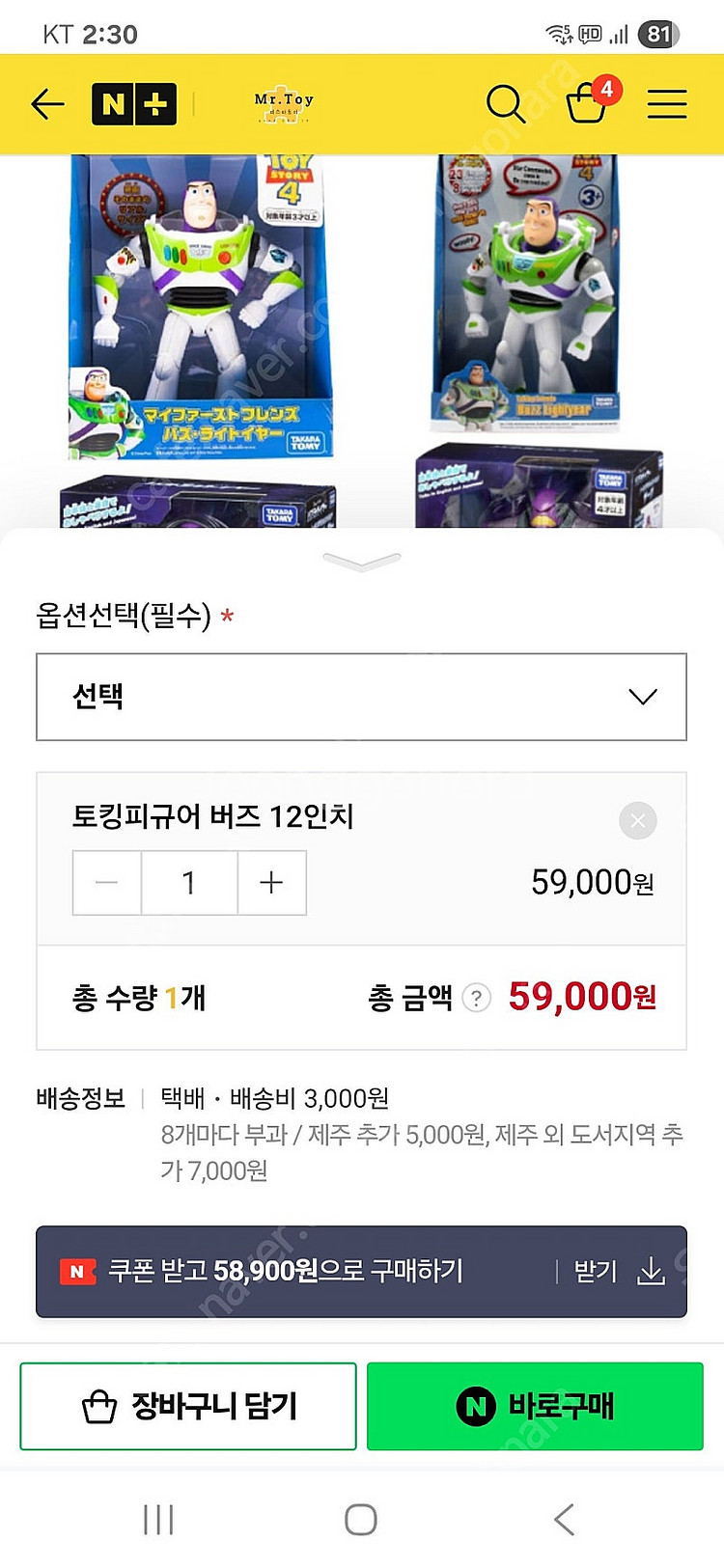Viewport: 724px width, 1568px height.
Task: Collapse the option sheet using the handle
Action: (361, 561)
